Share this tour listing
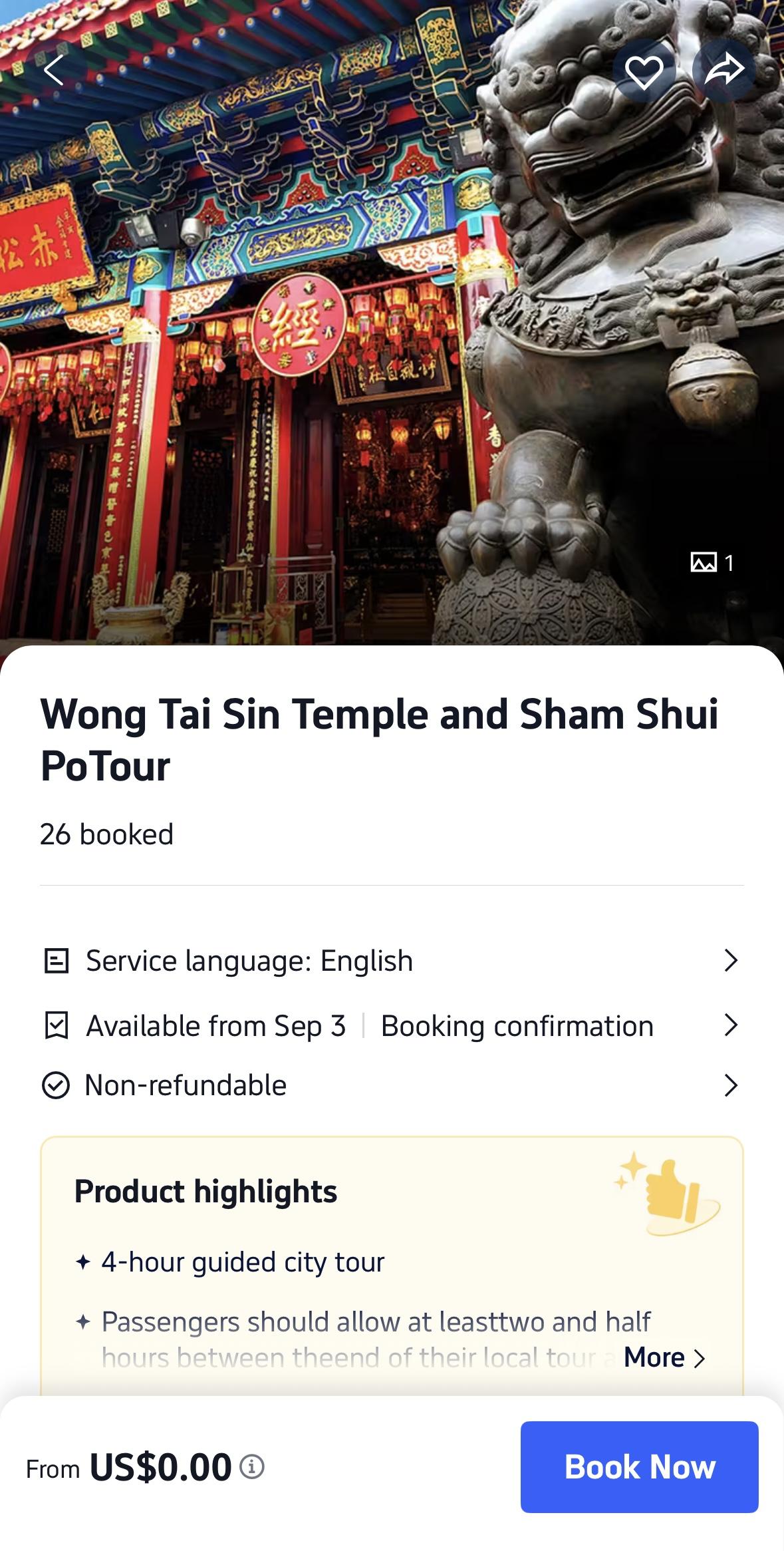Screen dimensions: 784x1551 (x=723, y=69)
